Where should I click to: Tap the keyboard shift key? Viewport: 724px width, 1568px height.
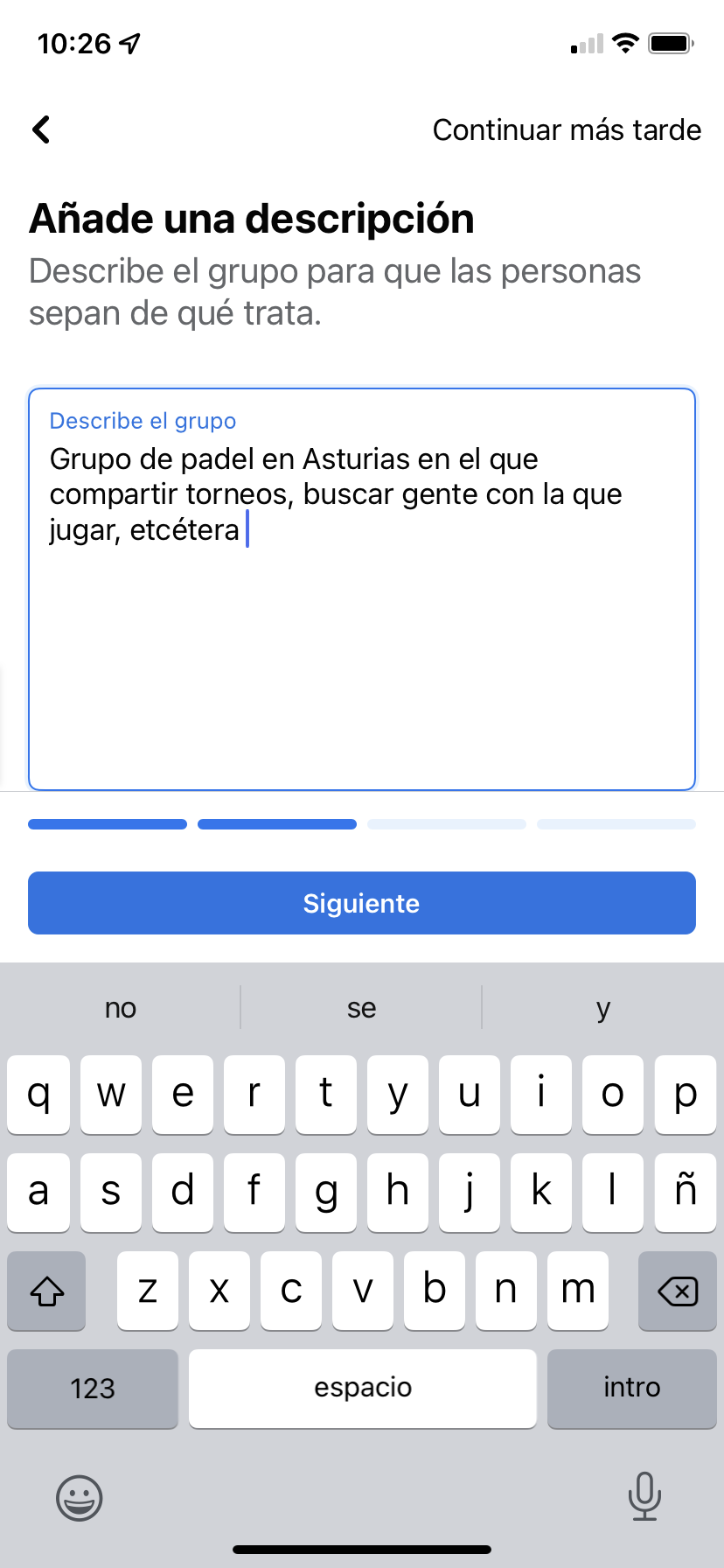point(47,1291)
